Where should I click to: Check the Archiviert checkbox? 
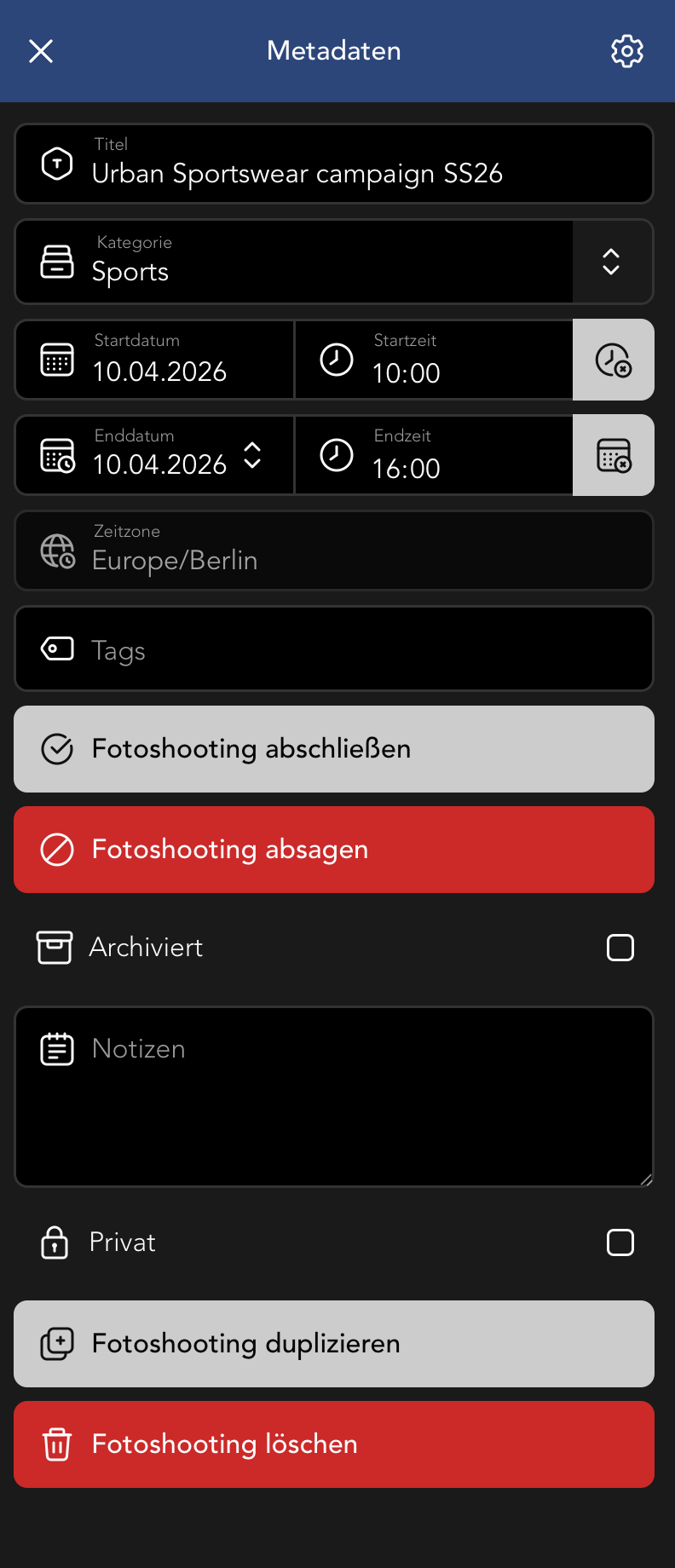(x=620, y=948)
